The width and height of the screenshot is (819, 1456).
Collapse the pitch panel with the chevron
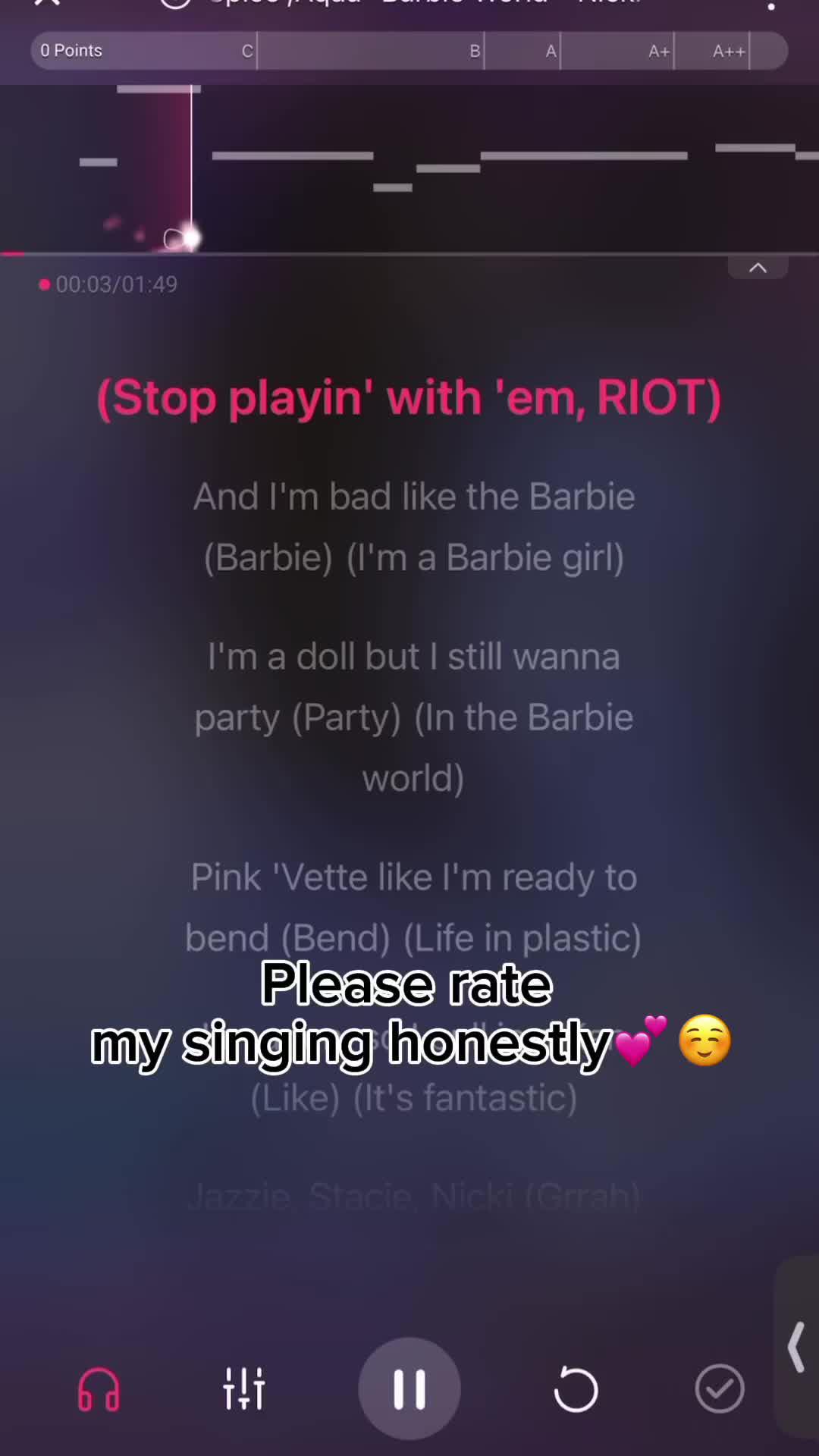click(758, 268)
